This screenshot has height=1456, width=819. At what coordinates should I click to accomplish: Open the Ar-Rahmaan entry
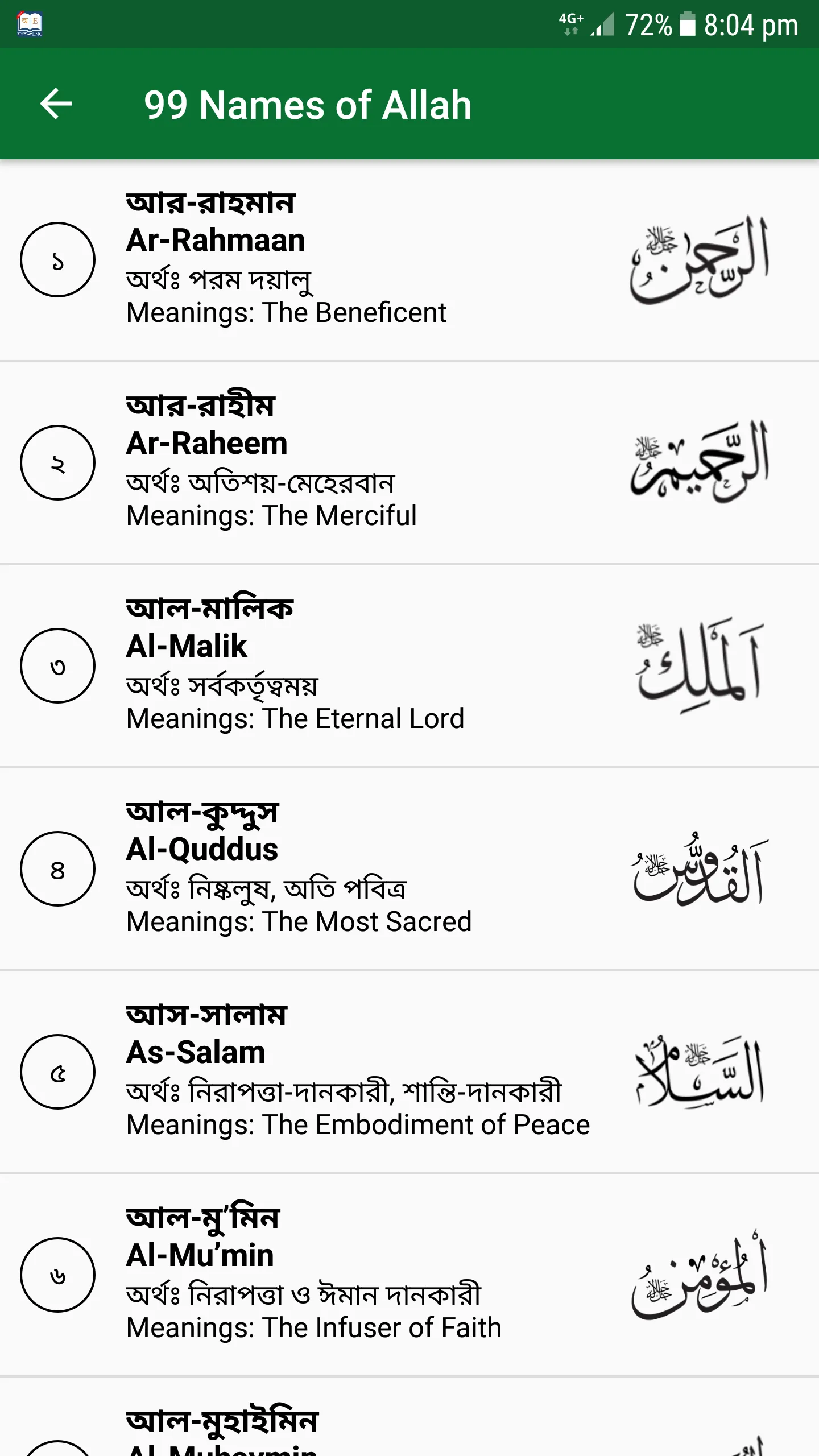[409, 260]
